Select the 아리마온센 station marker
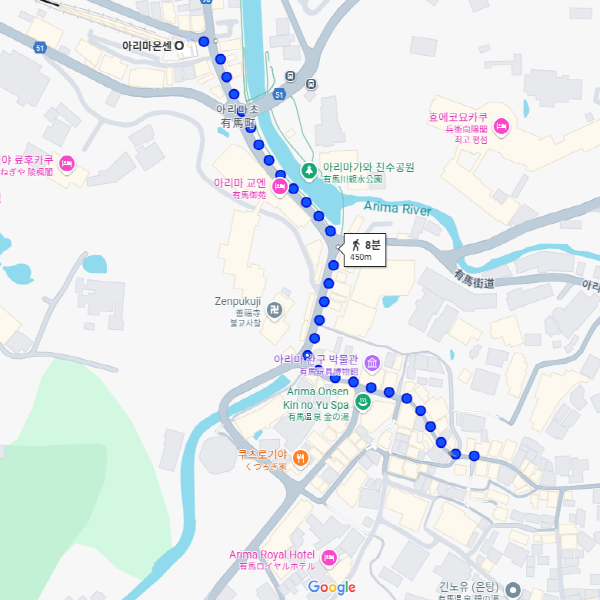The width and height of the screenshot is (600, 600). coord(180,45)
